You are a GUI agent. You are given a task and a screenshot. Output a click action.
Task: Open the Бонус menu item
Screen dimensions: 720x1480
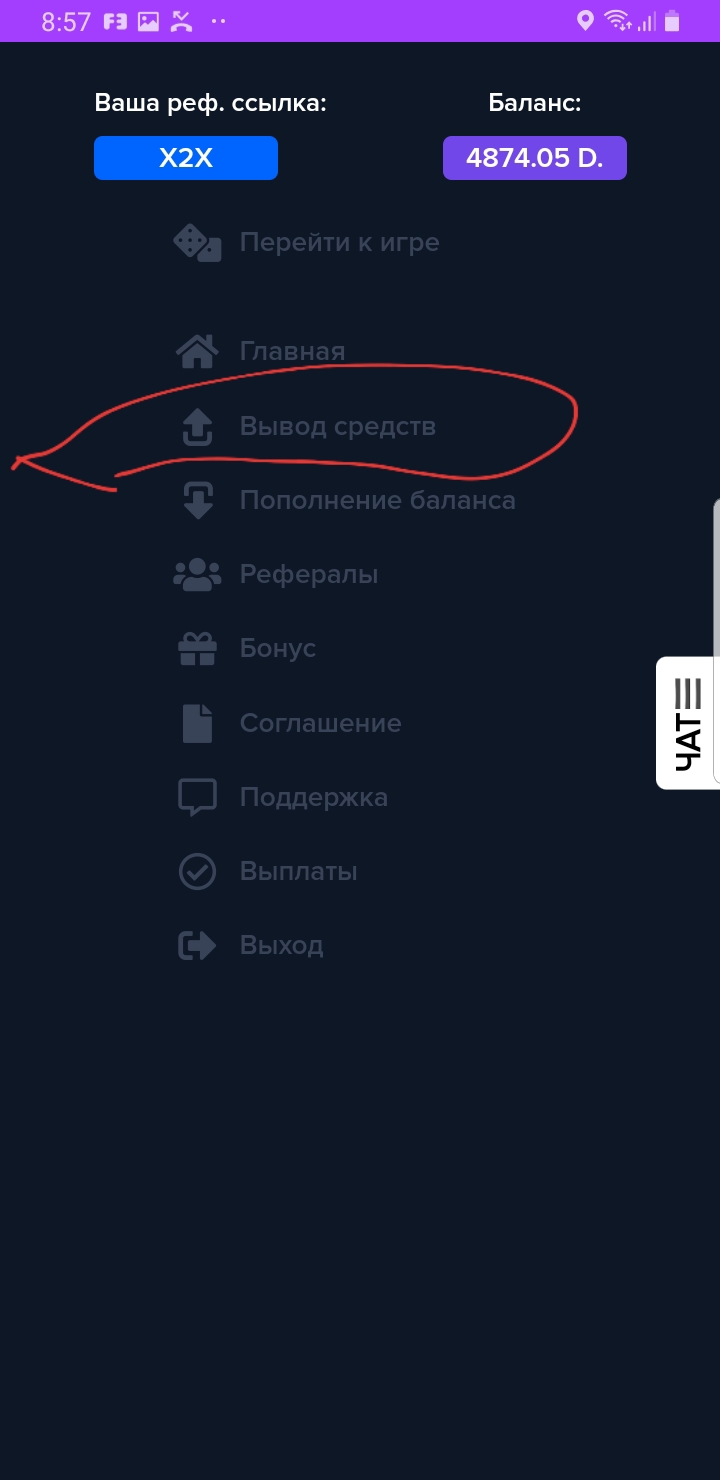pos(277,649)
